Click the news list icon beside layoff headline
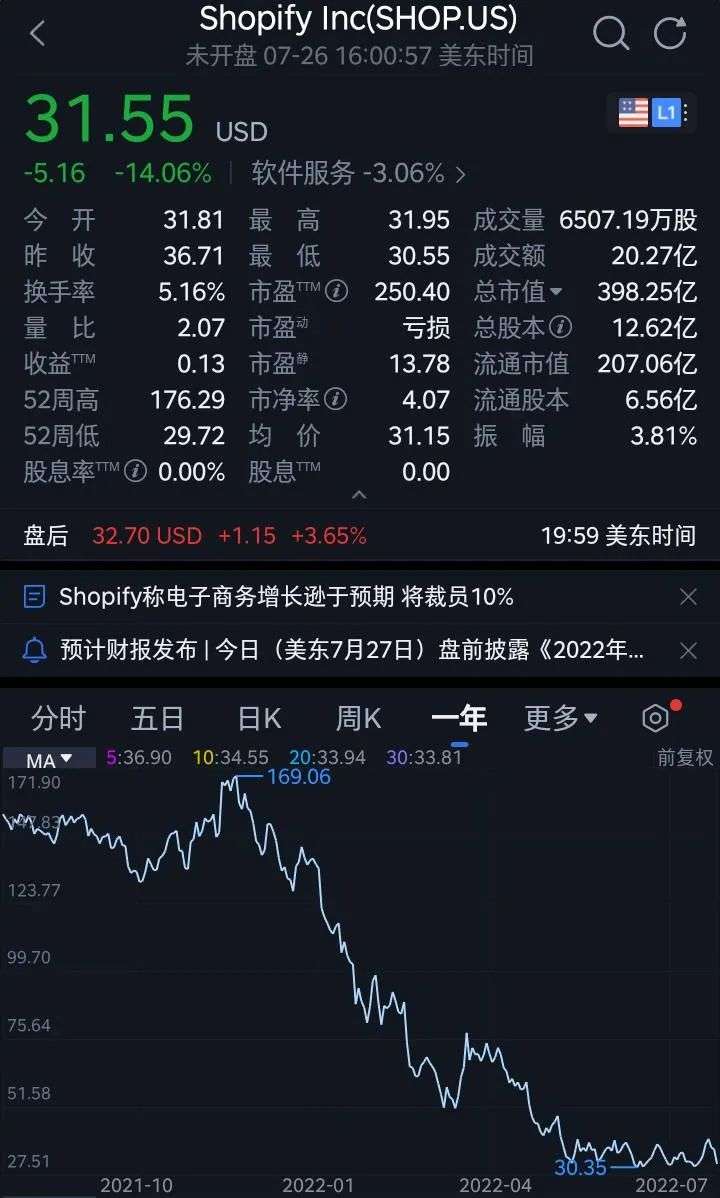 pos(34,597)
